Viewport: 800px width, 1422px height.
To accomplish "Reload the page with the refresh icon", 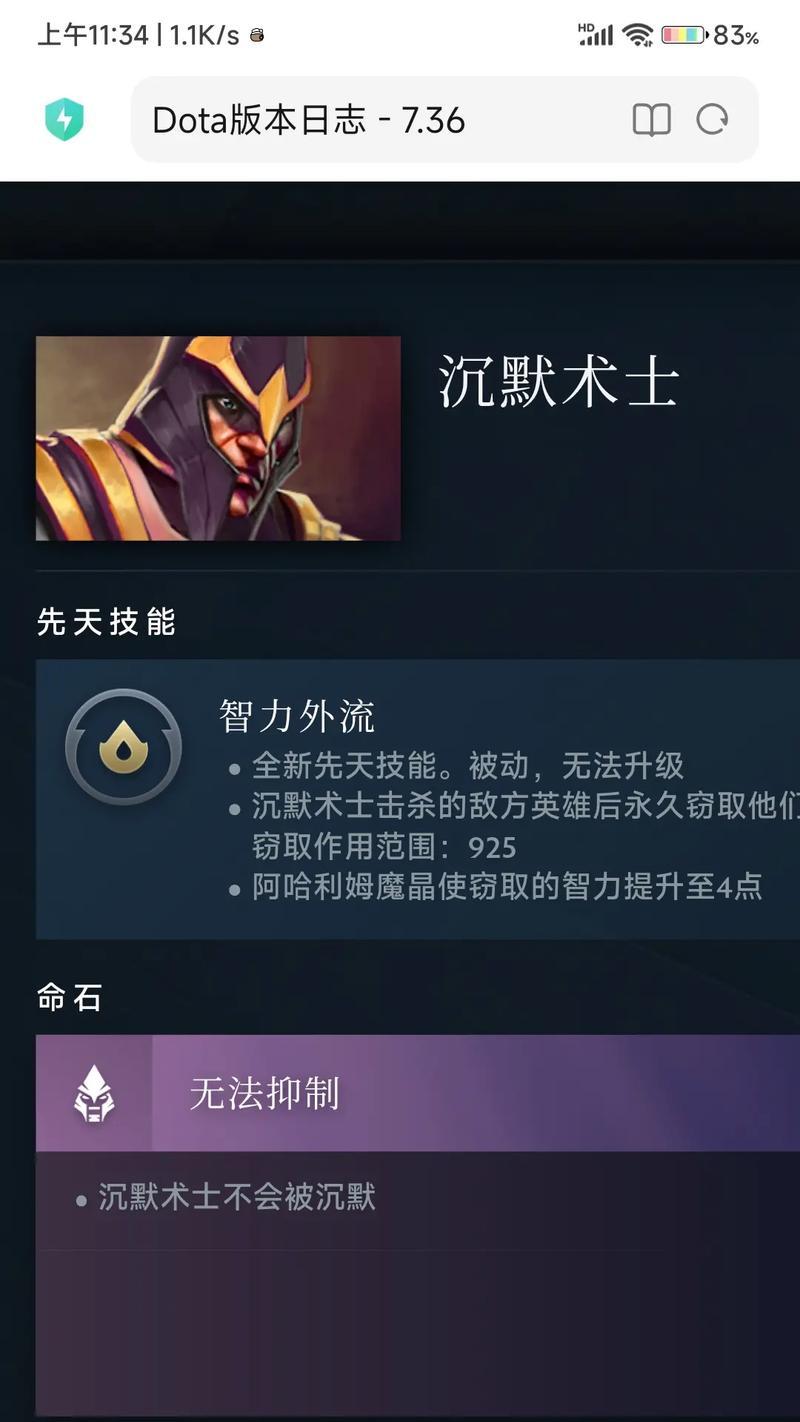I will [712, 121].
